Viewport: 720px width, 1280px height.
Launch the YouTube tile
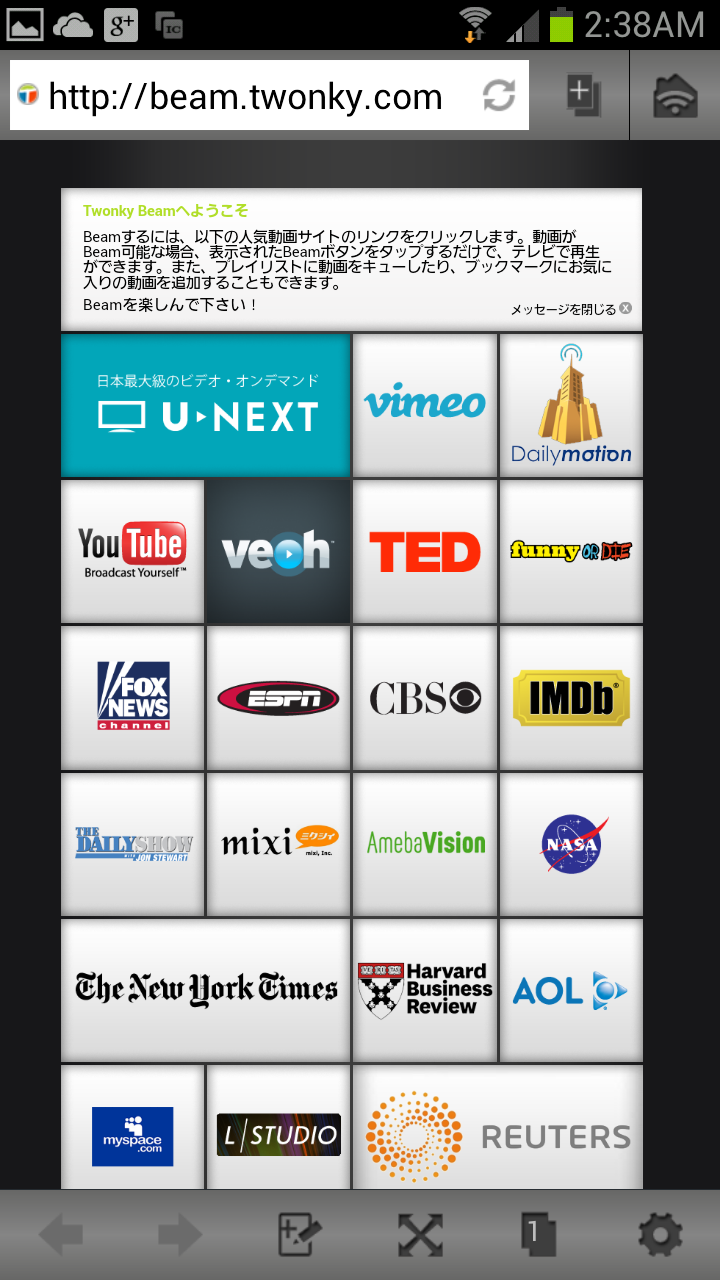(132, 551)
